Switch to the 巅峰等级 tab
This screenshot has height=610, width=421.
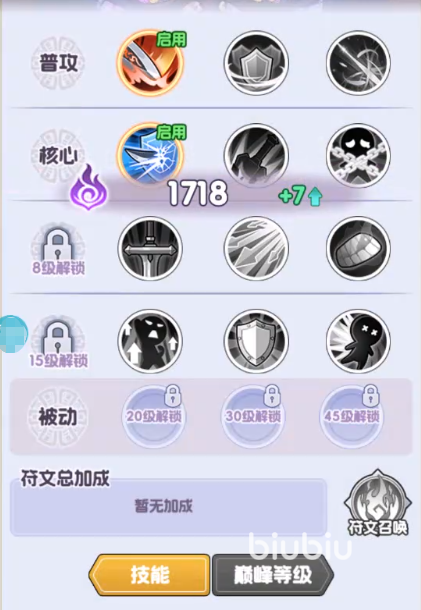point(273,575)
